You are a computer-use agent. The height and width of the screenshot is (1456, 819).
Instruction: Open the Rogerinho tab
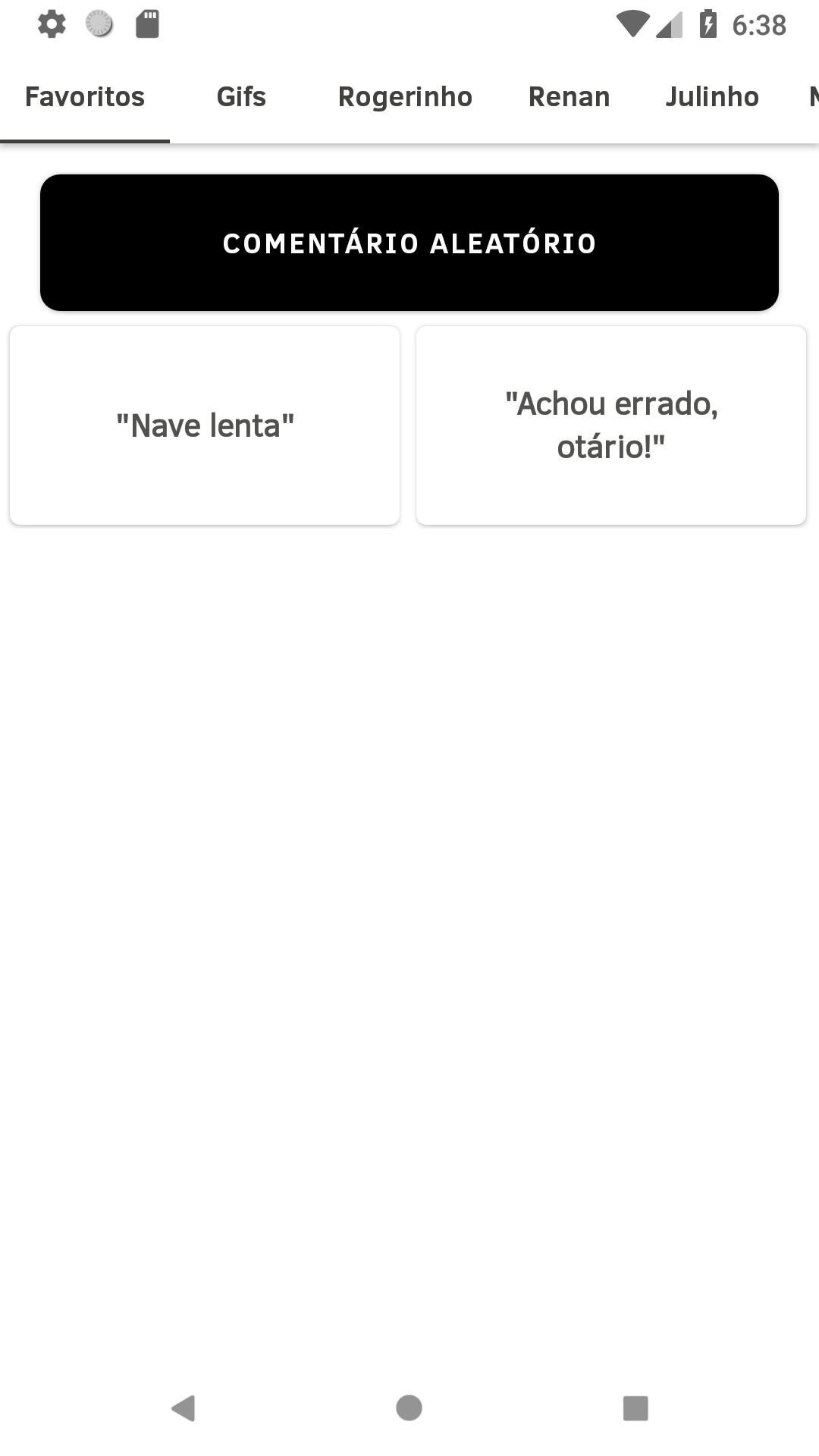(x=405, y=96)
